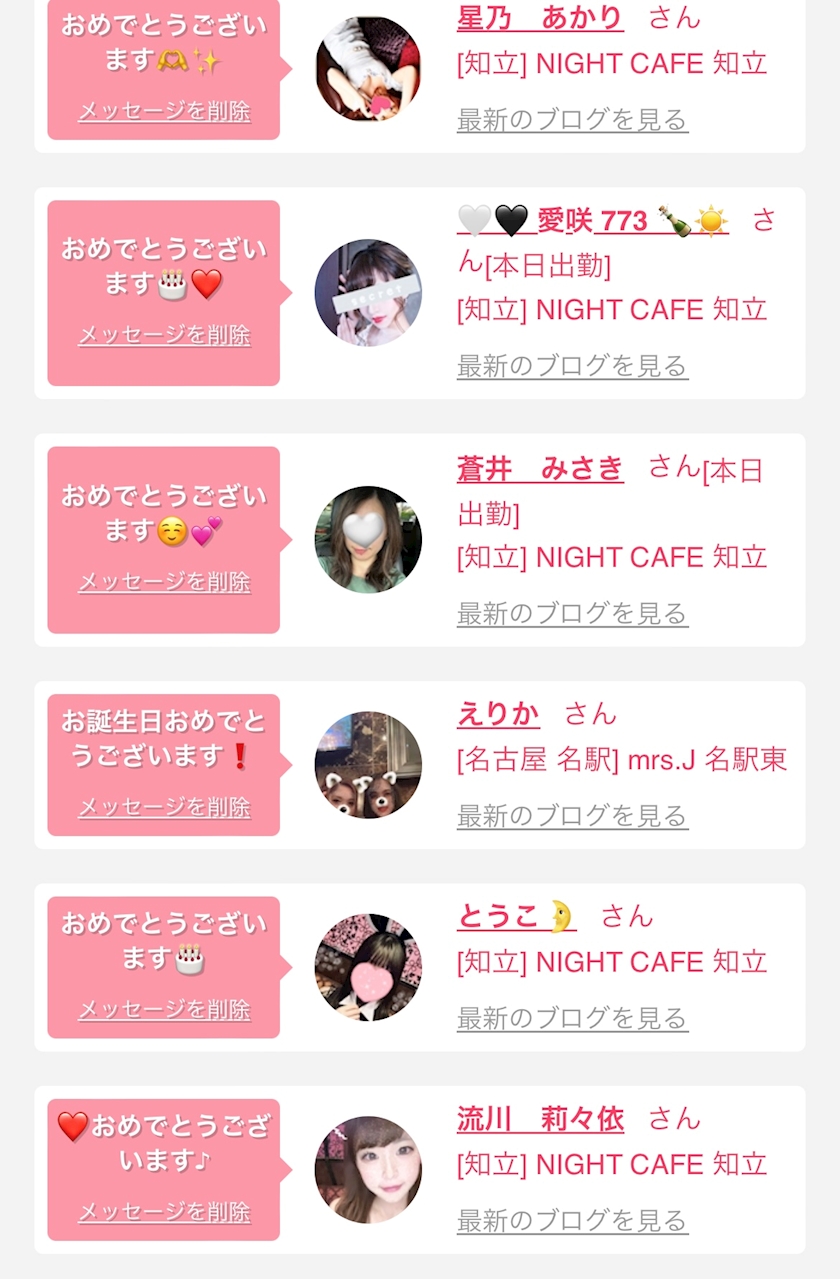
Task: Open 流川 莉々依's profile name link
Action: 540,1119
